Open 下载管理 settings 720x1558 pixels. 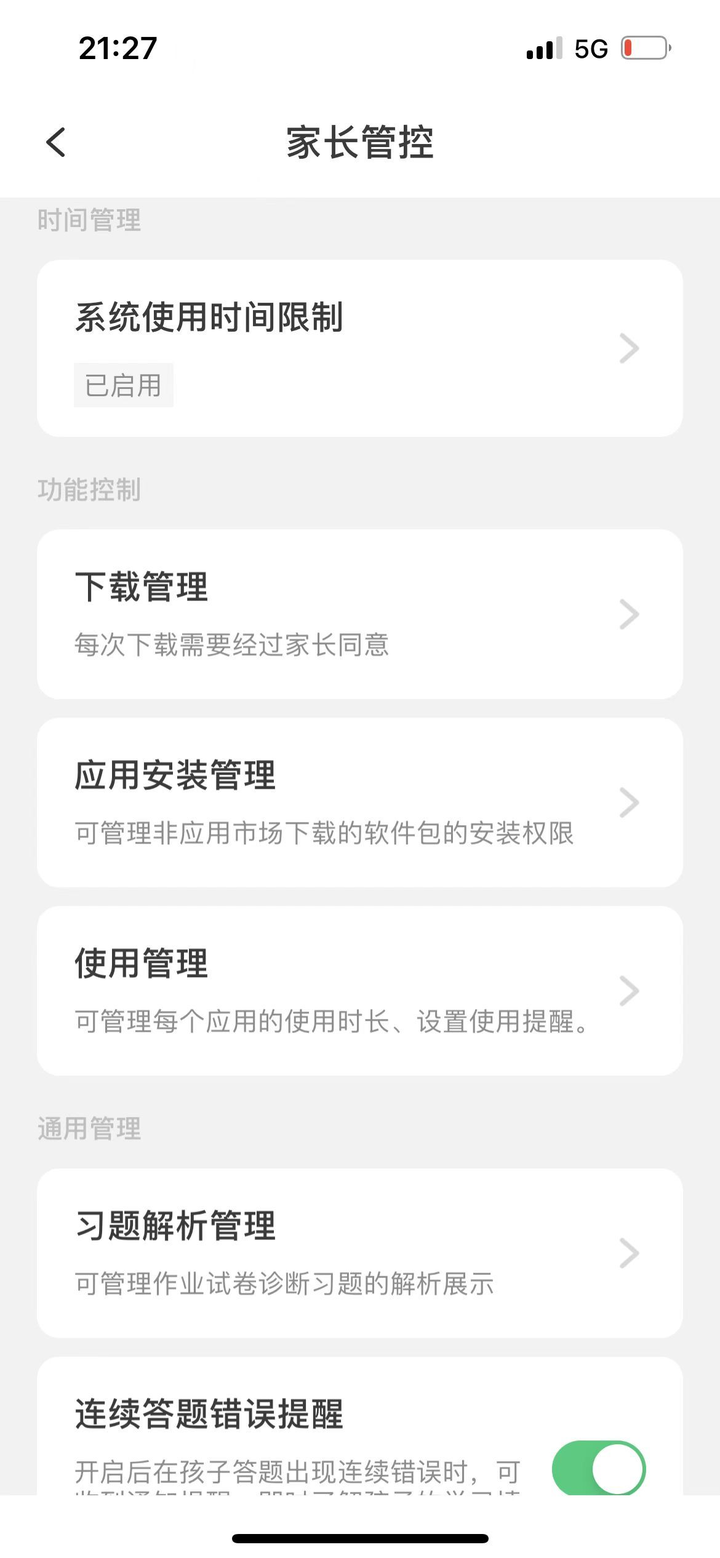click(360, 614)
